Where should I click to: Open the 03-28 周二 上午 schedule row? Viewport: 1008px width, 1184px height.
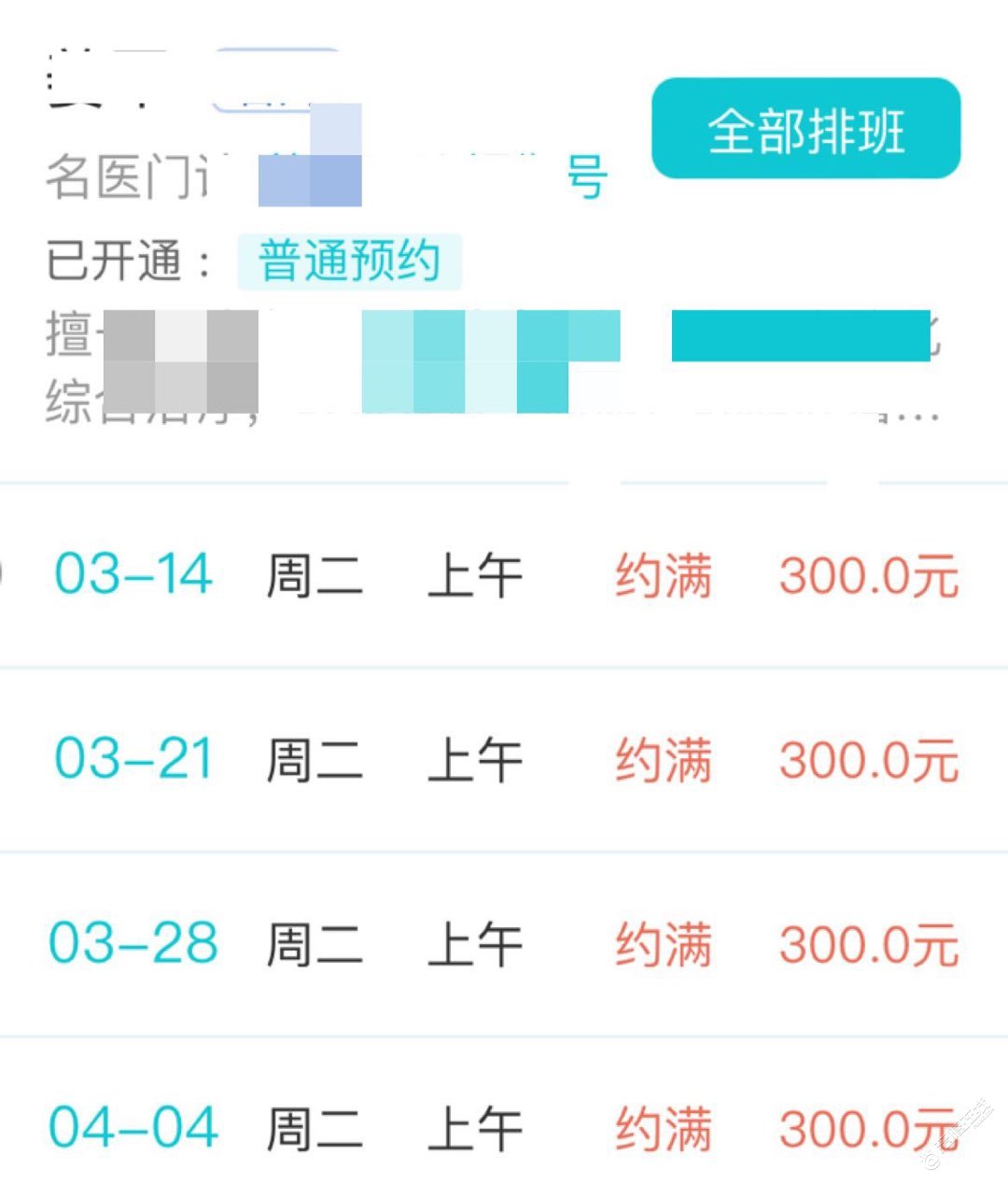504,943
